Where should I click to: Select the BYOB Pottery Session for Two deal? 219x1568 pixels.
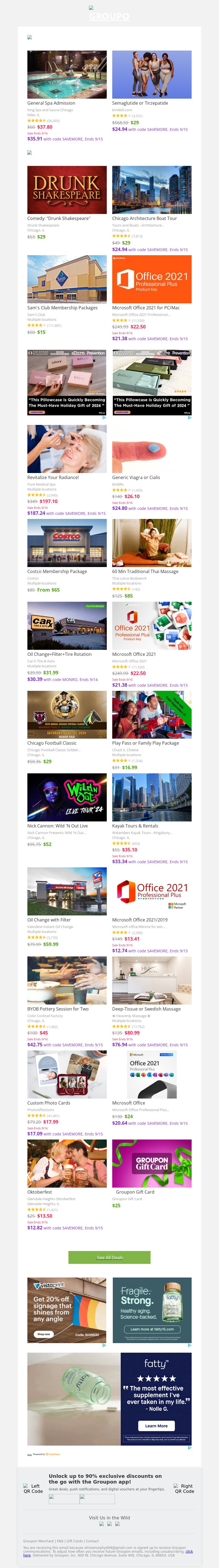point(67,979)
